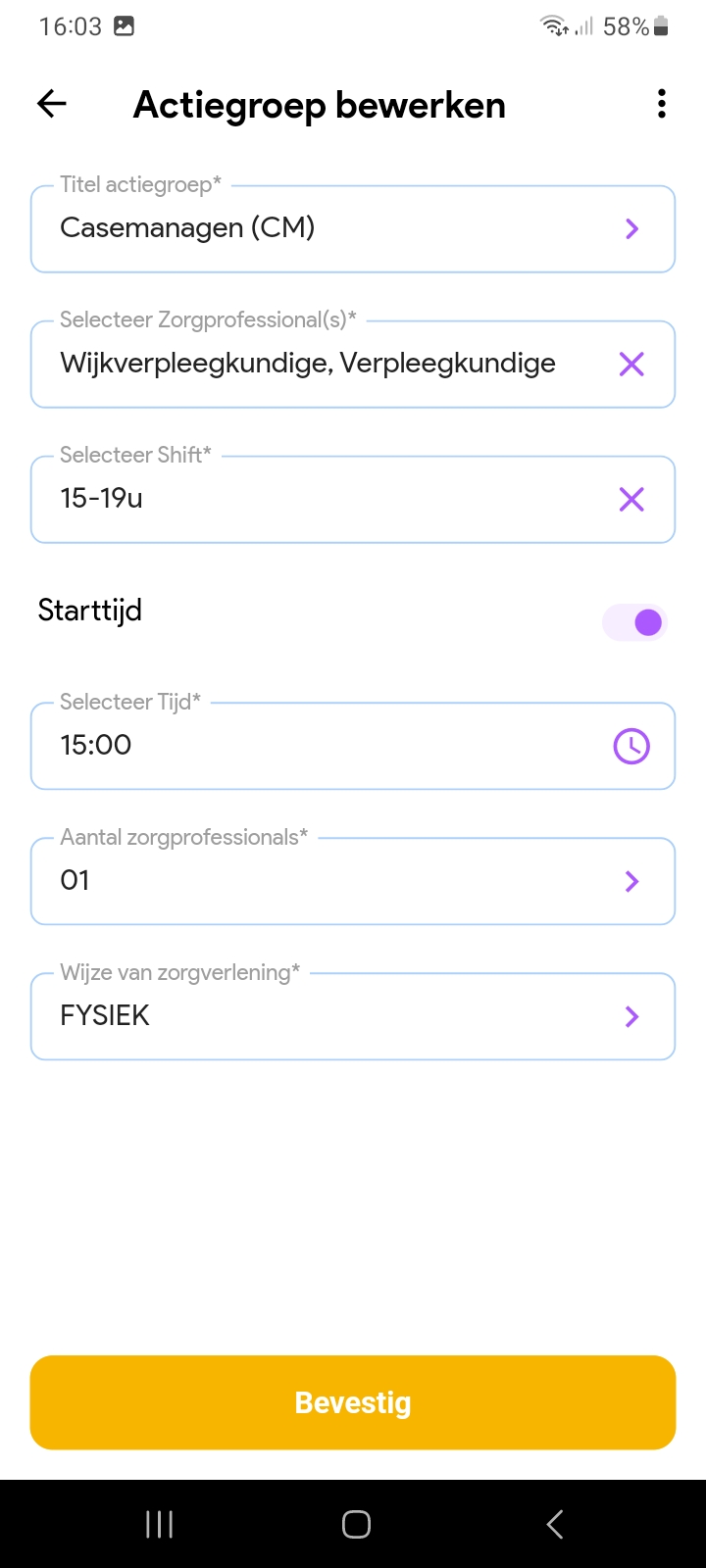Show recent apps from the navigation bar
This screenshot has height=1568, width=706.
point(160,1524)
